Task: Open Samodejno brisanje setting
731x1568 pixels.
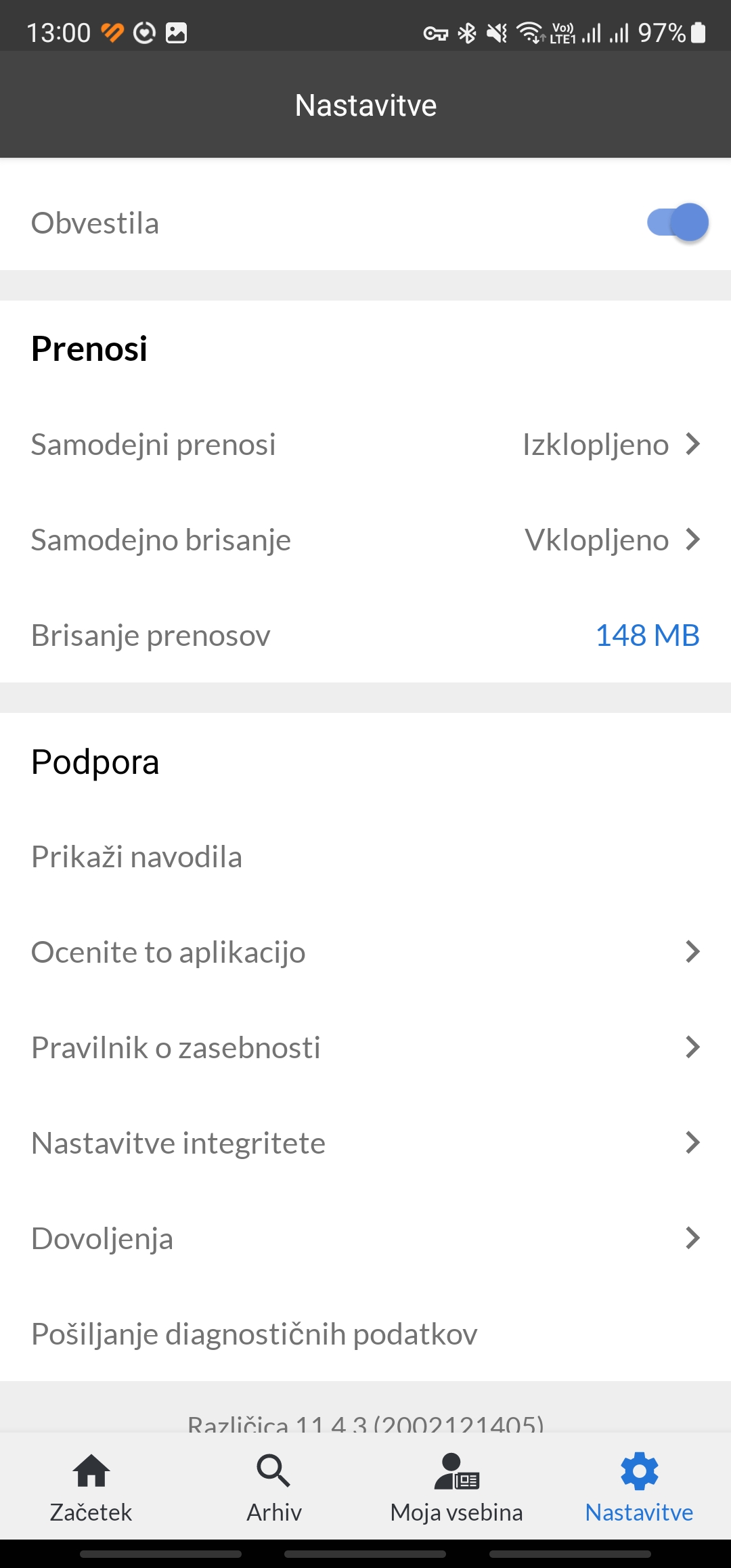Action: (365, 540)
